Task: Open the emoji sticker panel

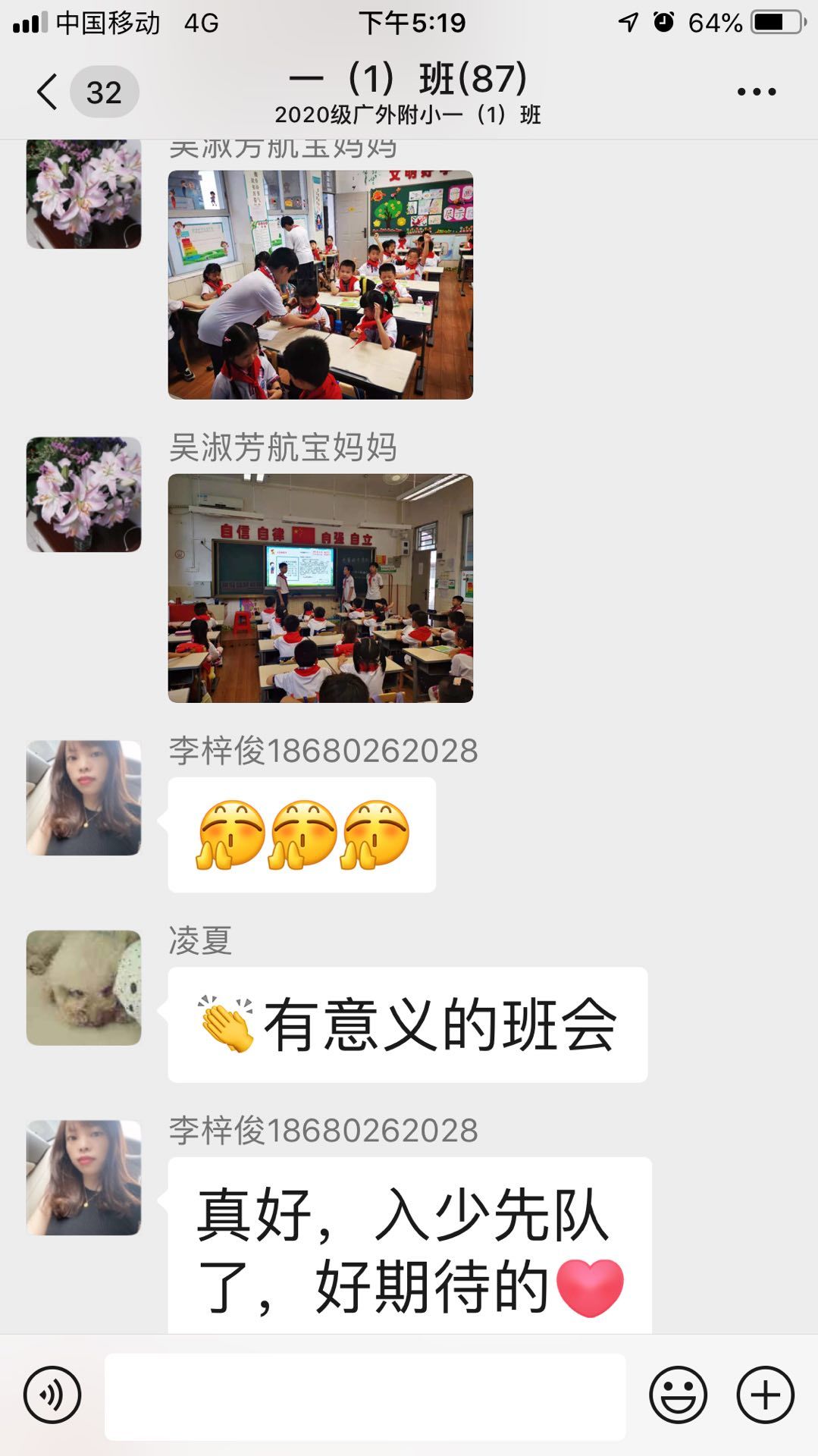Action: click(678, 1395)
